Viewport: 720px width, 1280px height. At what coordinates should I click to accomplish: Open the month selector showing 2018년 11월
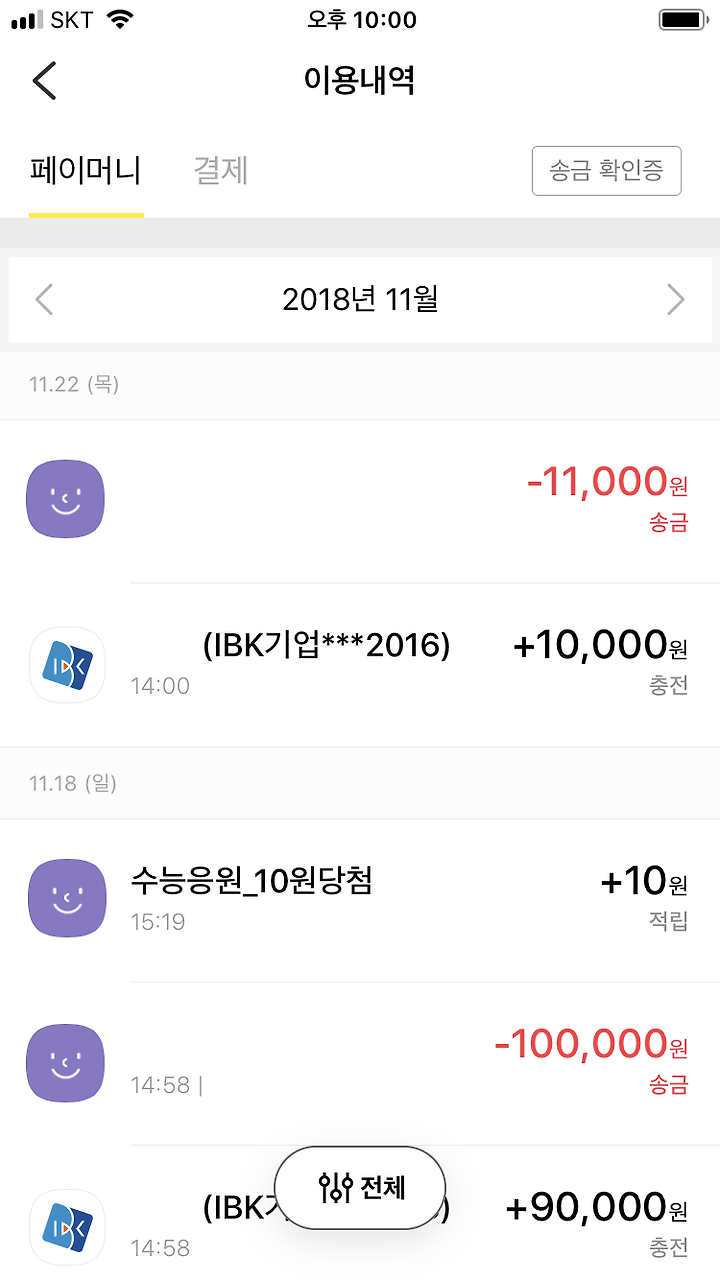[360, 299]
